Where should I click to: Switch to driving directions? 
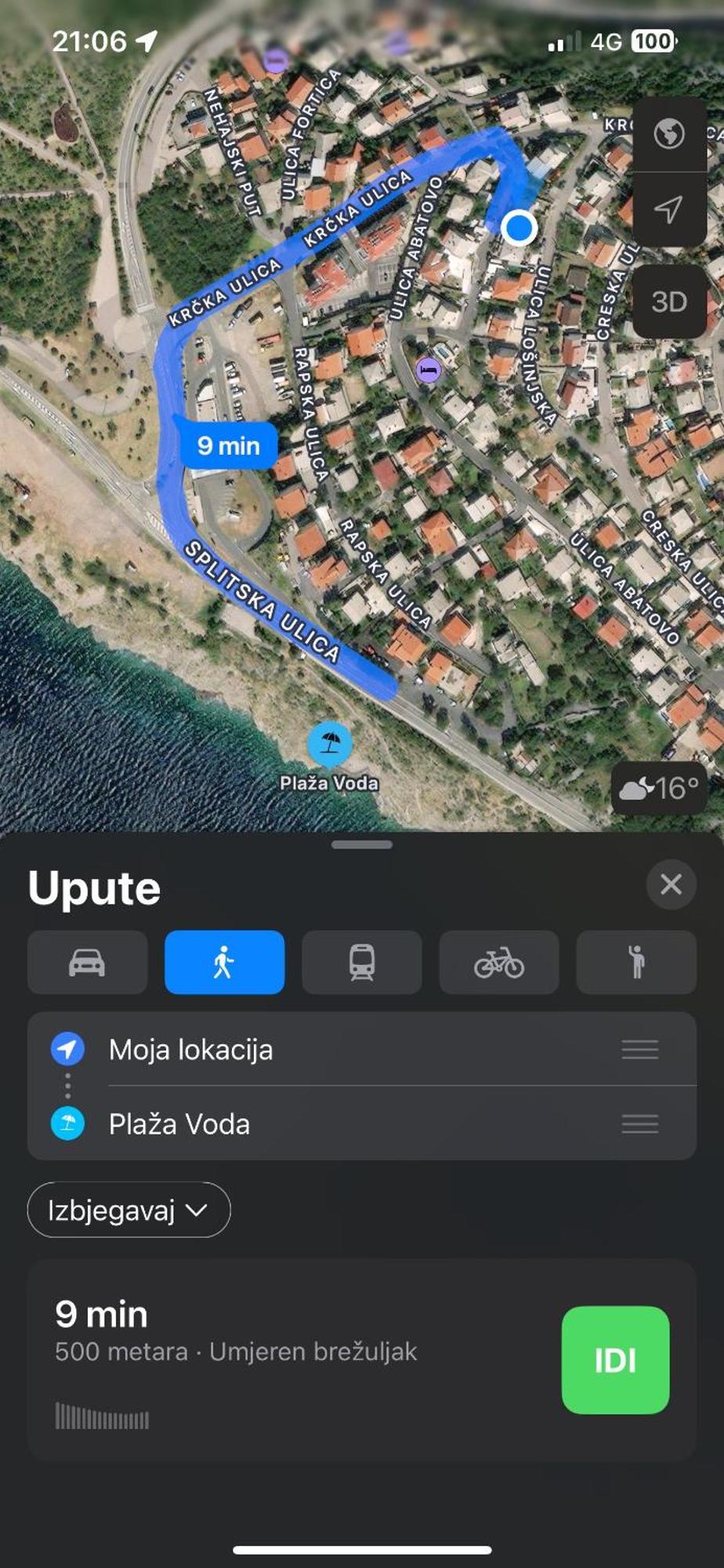tap(87, 962)
